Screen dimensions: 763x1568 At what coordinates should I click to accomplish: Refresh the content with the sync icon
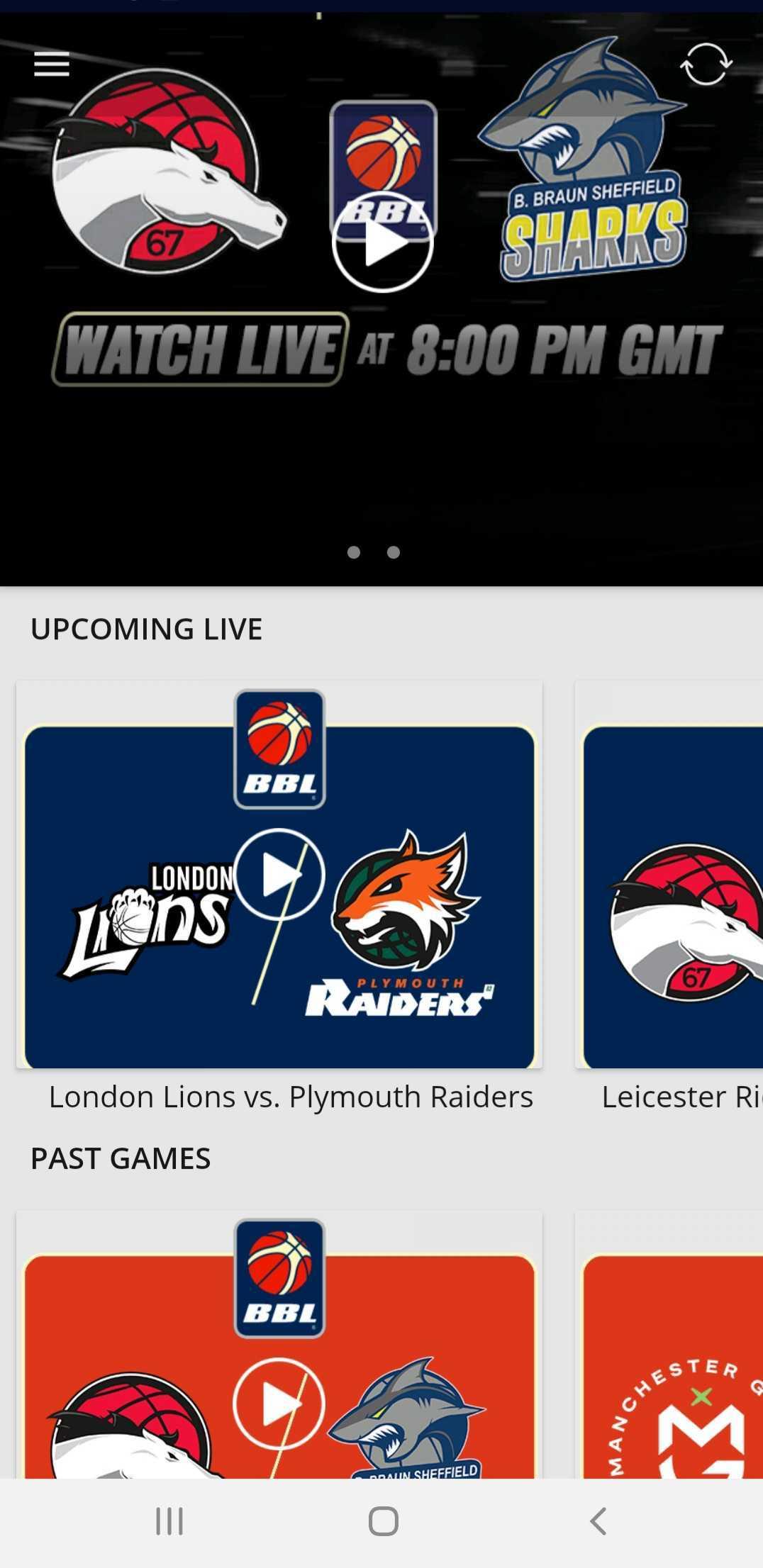click(x=706, y=65)
